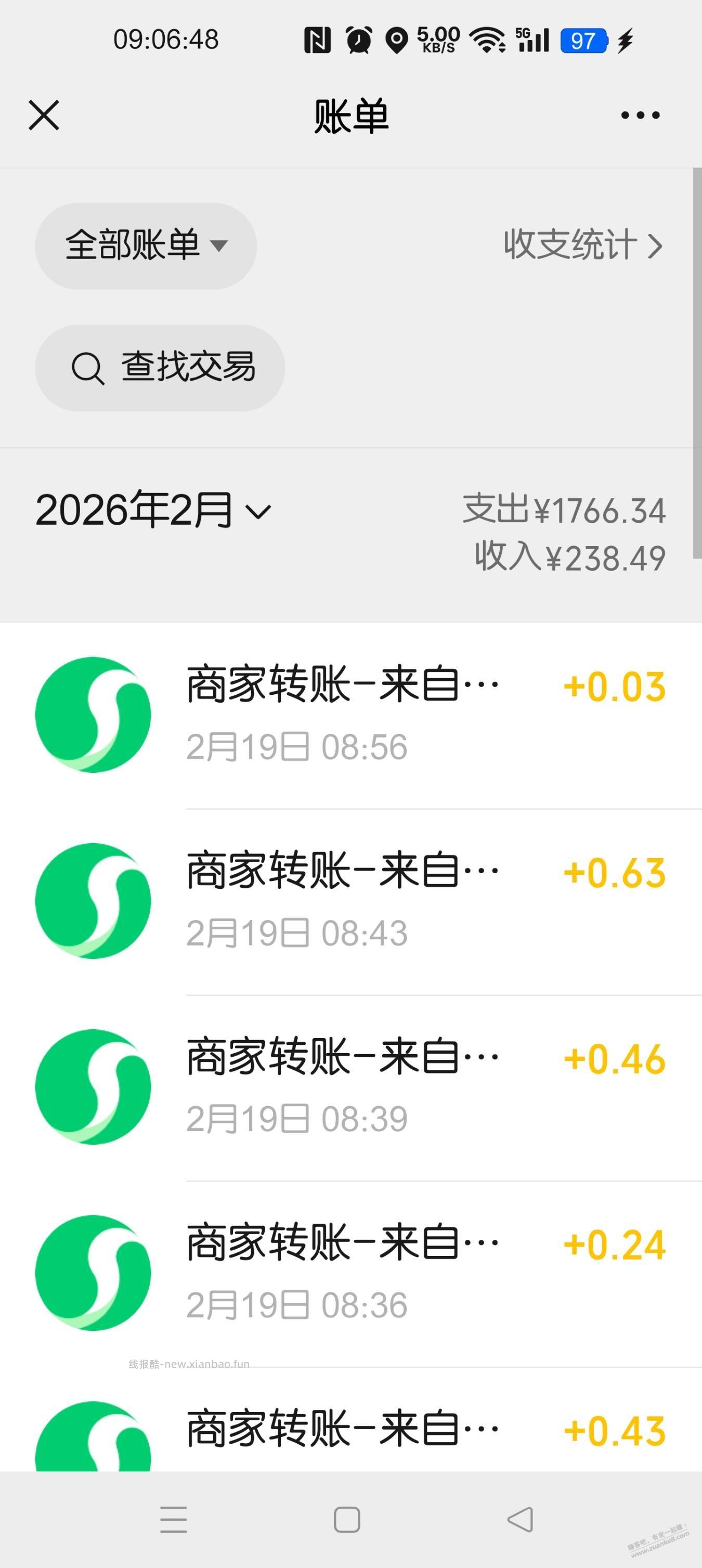702x1568 pixels.
Task: Tap the Wi-Fi icon in the status bar
Action: click(487, 40)
